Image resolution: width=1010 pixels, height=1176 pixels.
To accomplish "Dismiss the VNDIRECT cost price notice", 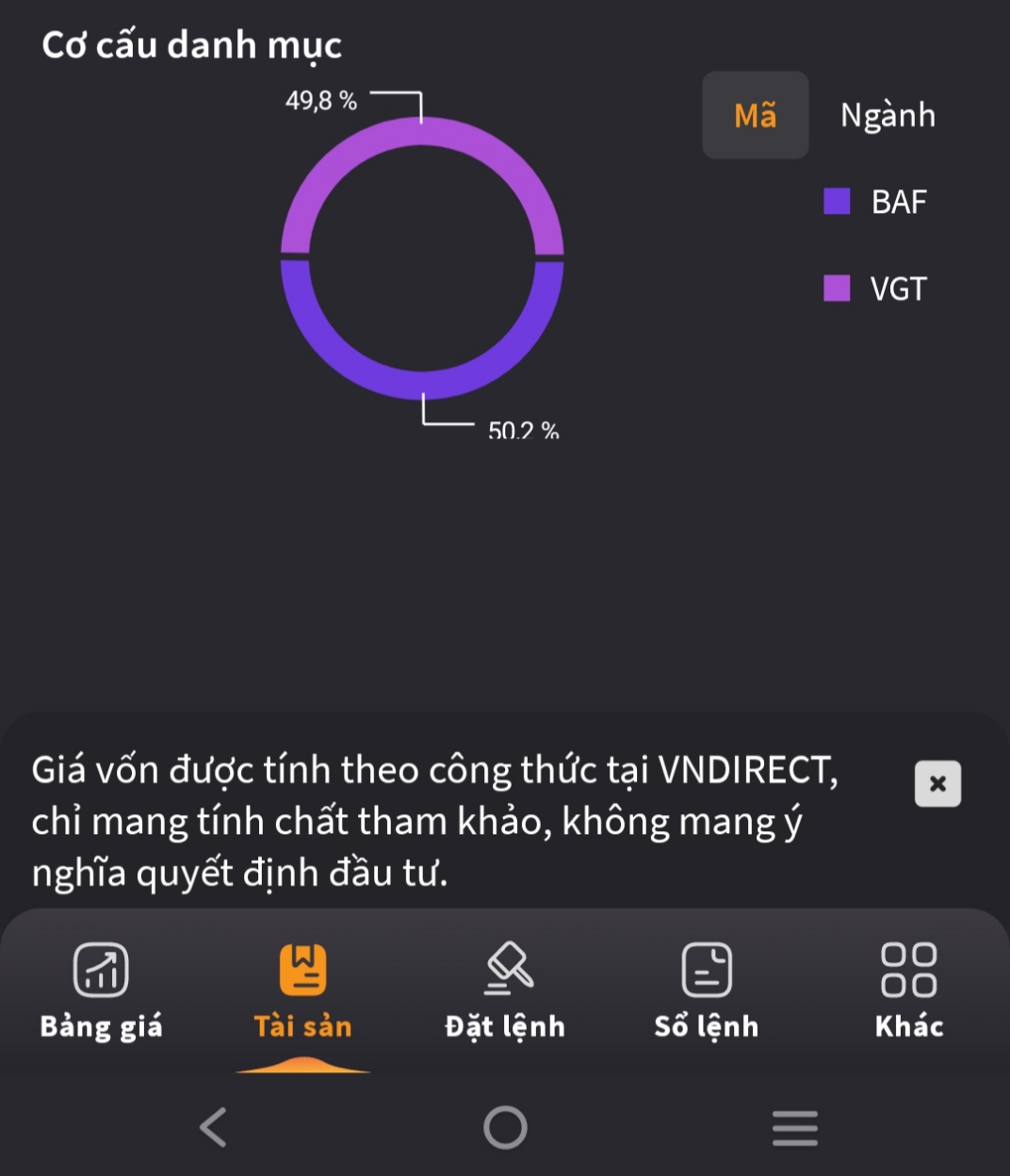I will (x=937, y=783).
